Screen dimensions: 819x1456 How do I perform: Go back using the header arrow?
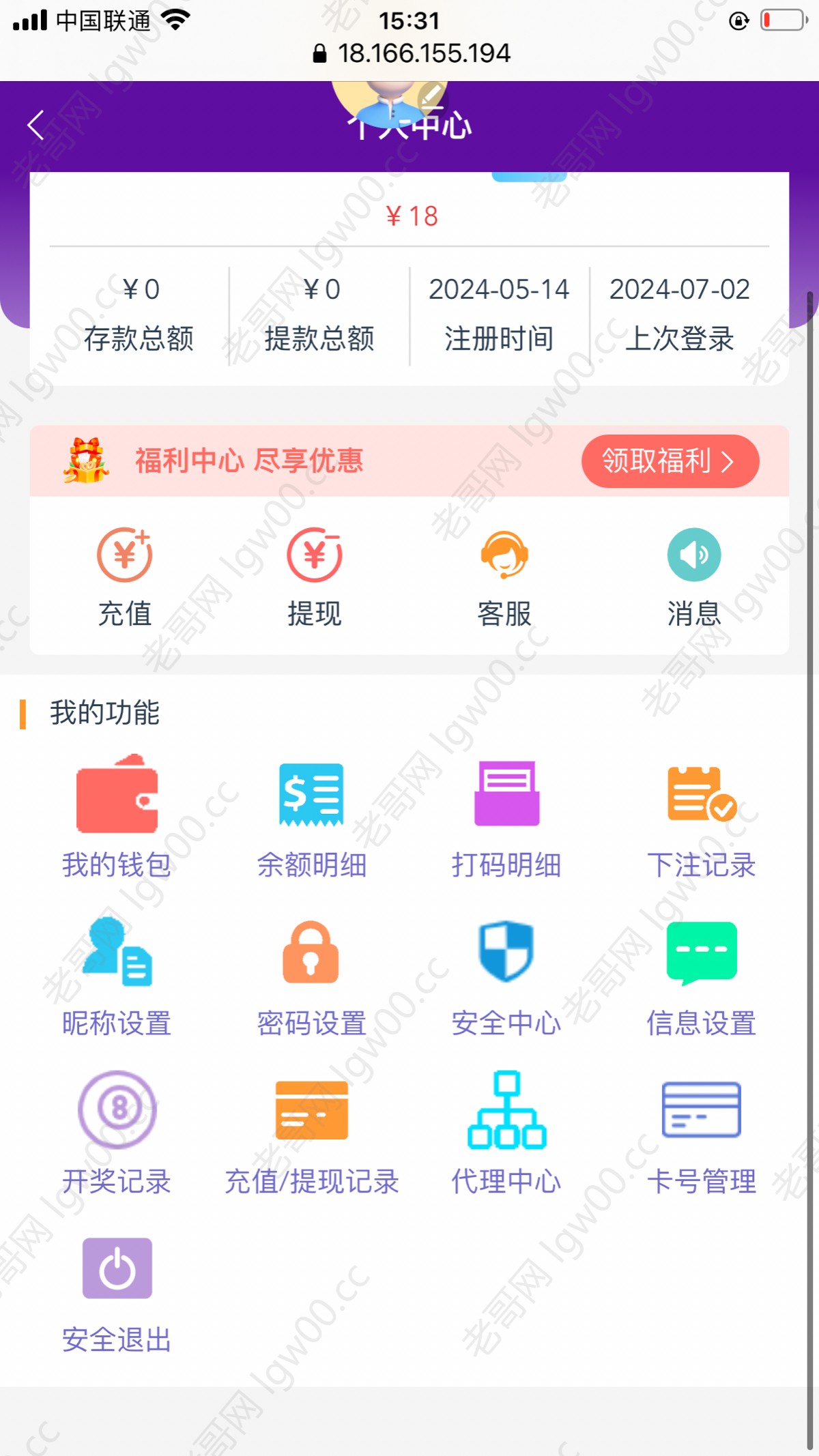pyautogui.click(x=36, y=126)
